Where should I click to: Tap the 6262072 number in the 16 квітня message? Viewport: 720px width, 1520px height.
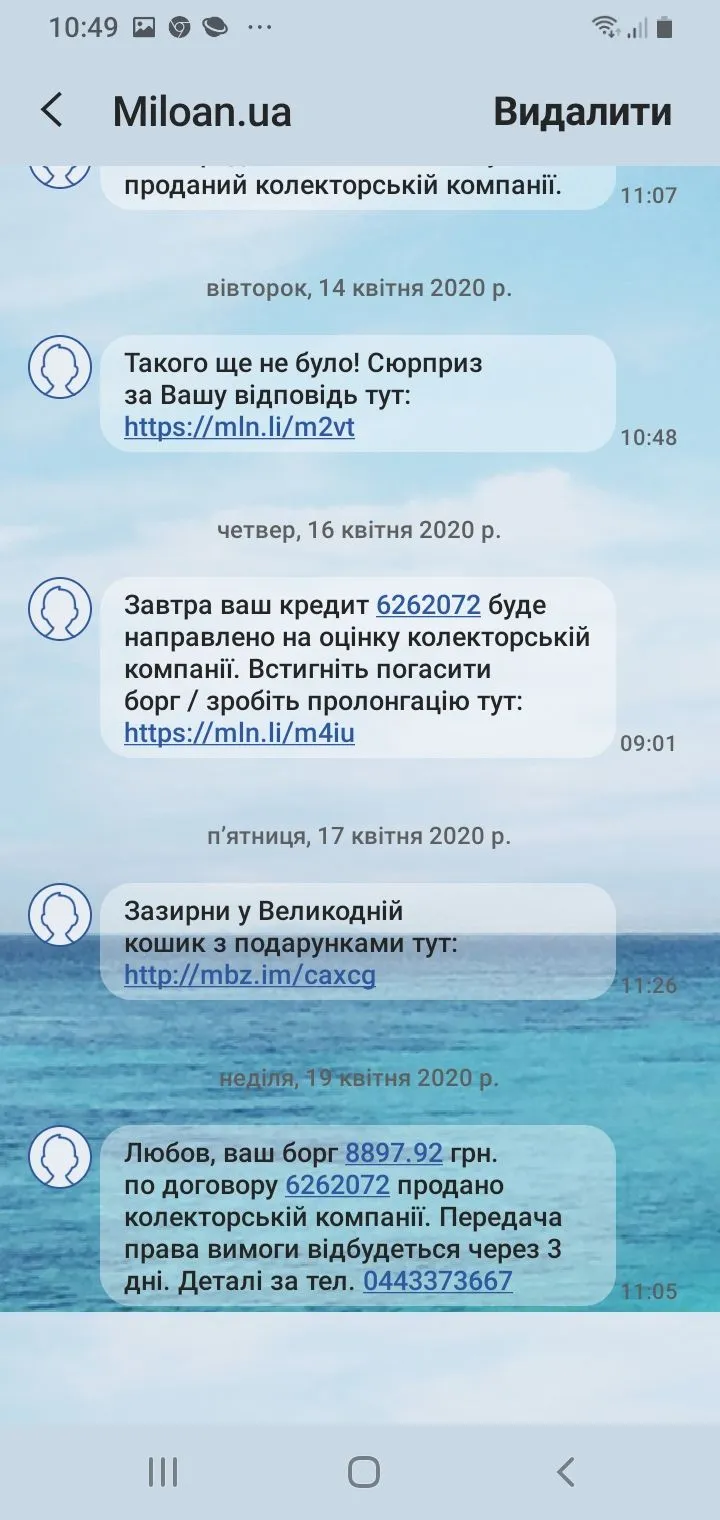click(x=428, y=605)
